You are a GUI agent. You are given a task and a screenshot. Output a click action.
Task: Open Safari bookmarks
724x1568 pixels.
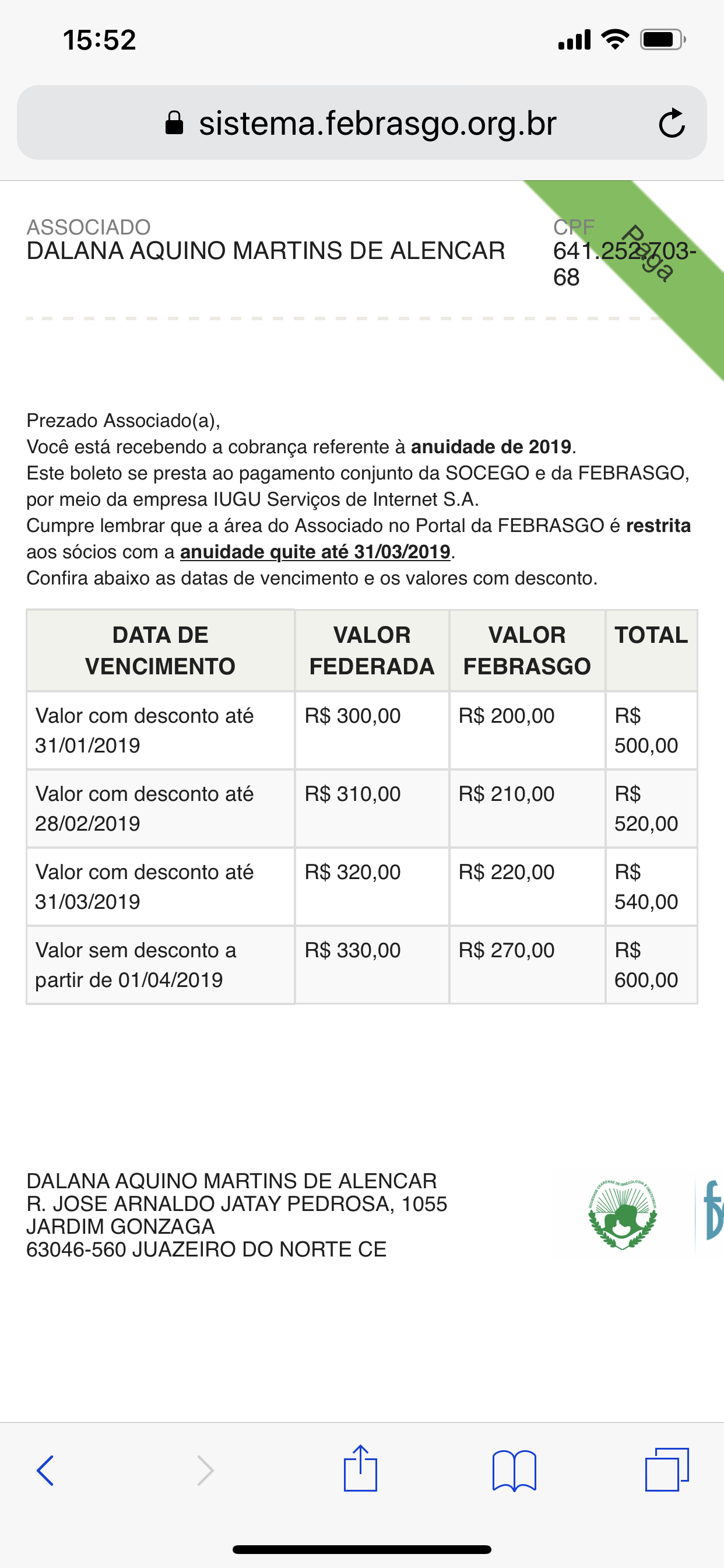514,1471
